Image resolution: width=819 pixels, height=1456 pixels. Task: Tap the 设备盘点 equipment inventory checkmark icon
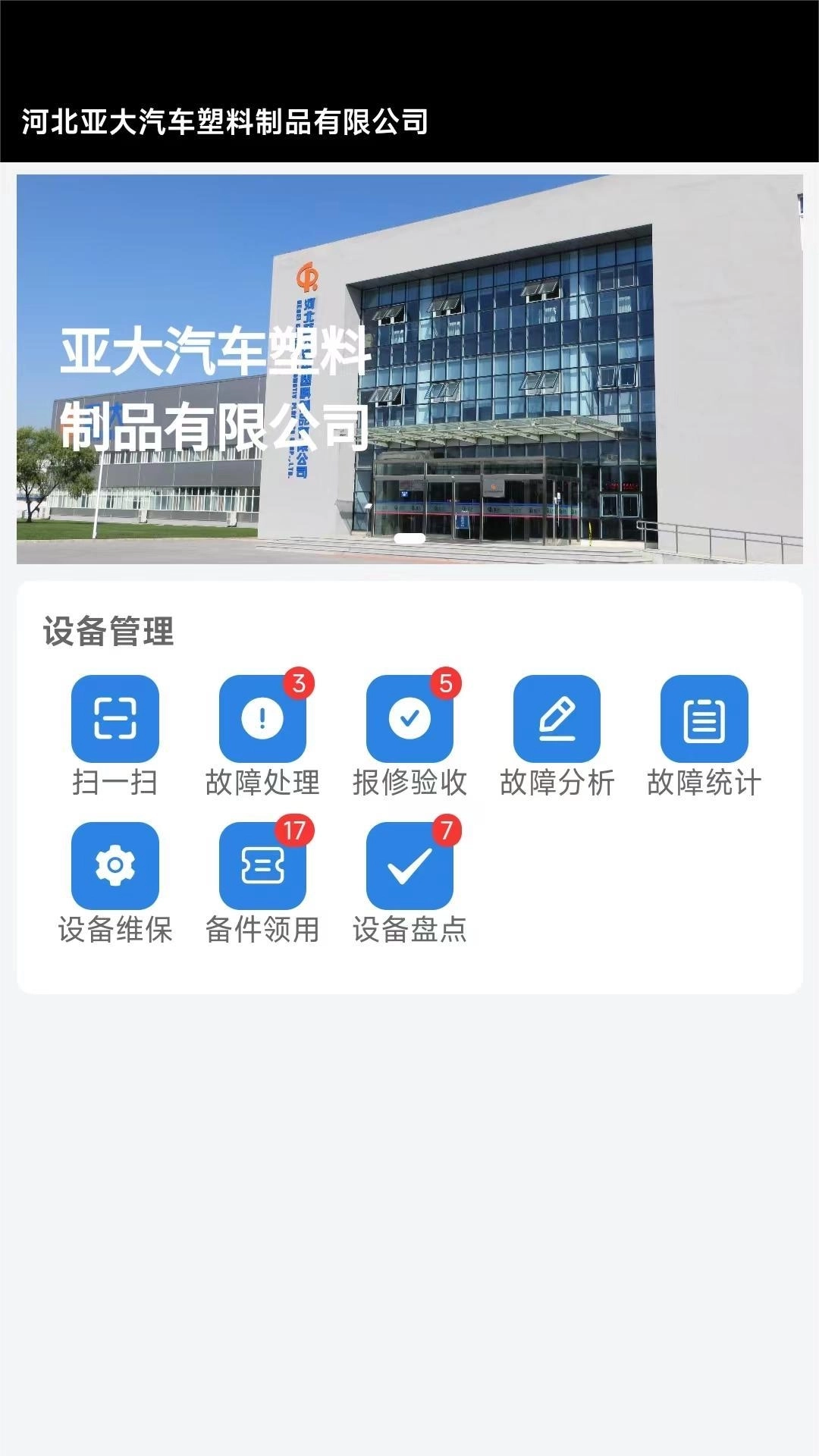(409, 868)
